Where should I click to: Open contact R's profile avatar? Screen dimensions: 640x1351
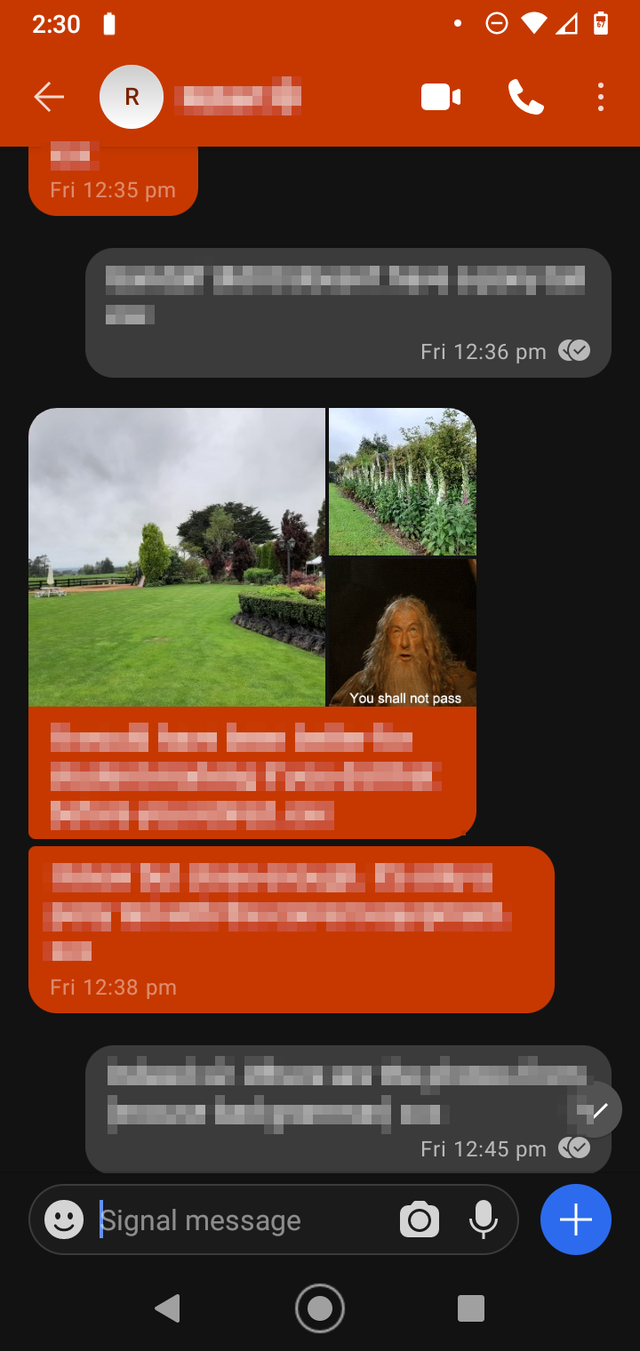tap(131, 97)
